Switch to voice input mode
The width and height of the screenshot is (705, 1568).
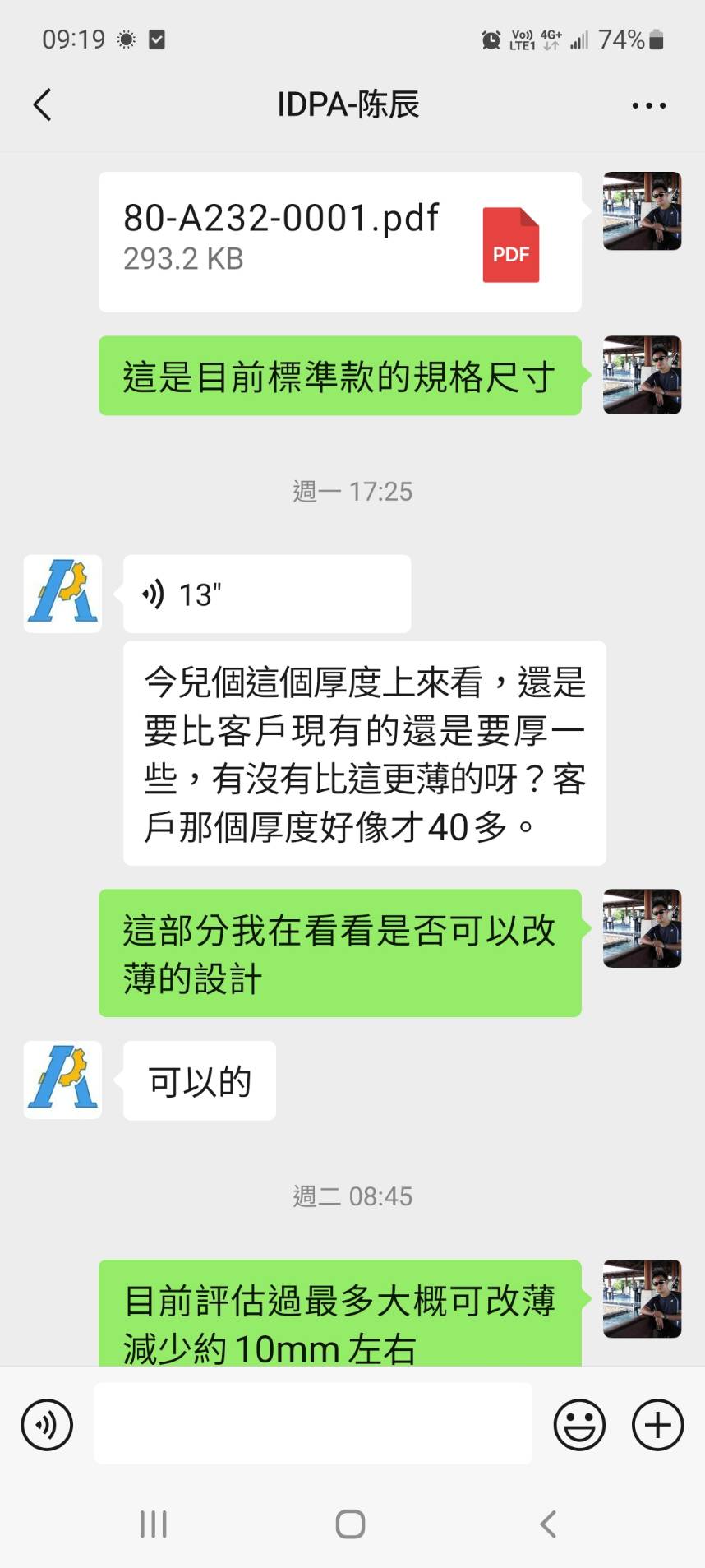point(47,1425)
